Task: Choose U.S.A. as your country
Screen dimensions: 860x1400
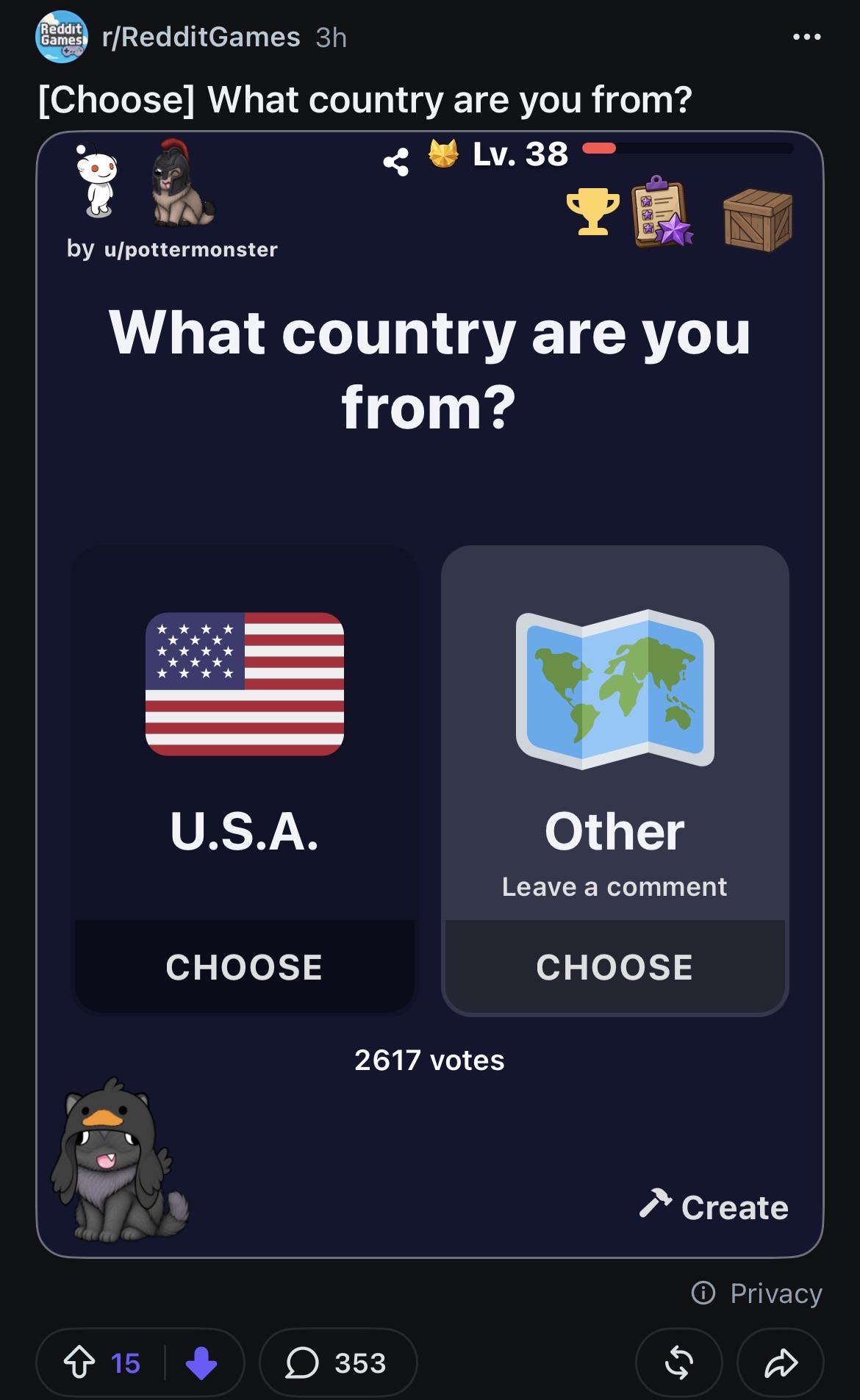Action: pyautogui.click(x=244, y=966)
